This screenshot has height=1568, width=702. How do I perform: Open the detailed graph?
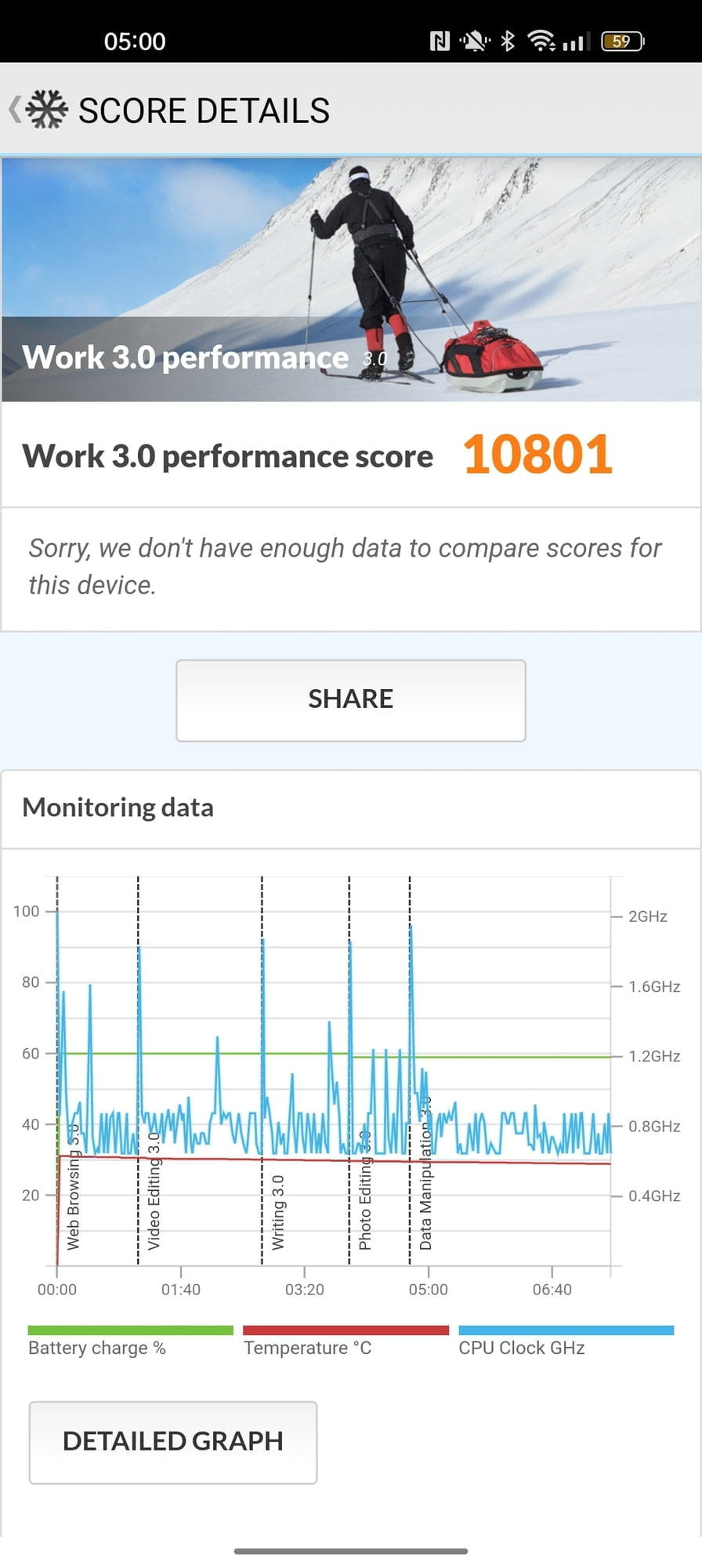click(173, 1441)
